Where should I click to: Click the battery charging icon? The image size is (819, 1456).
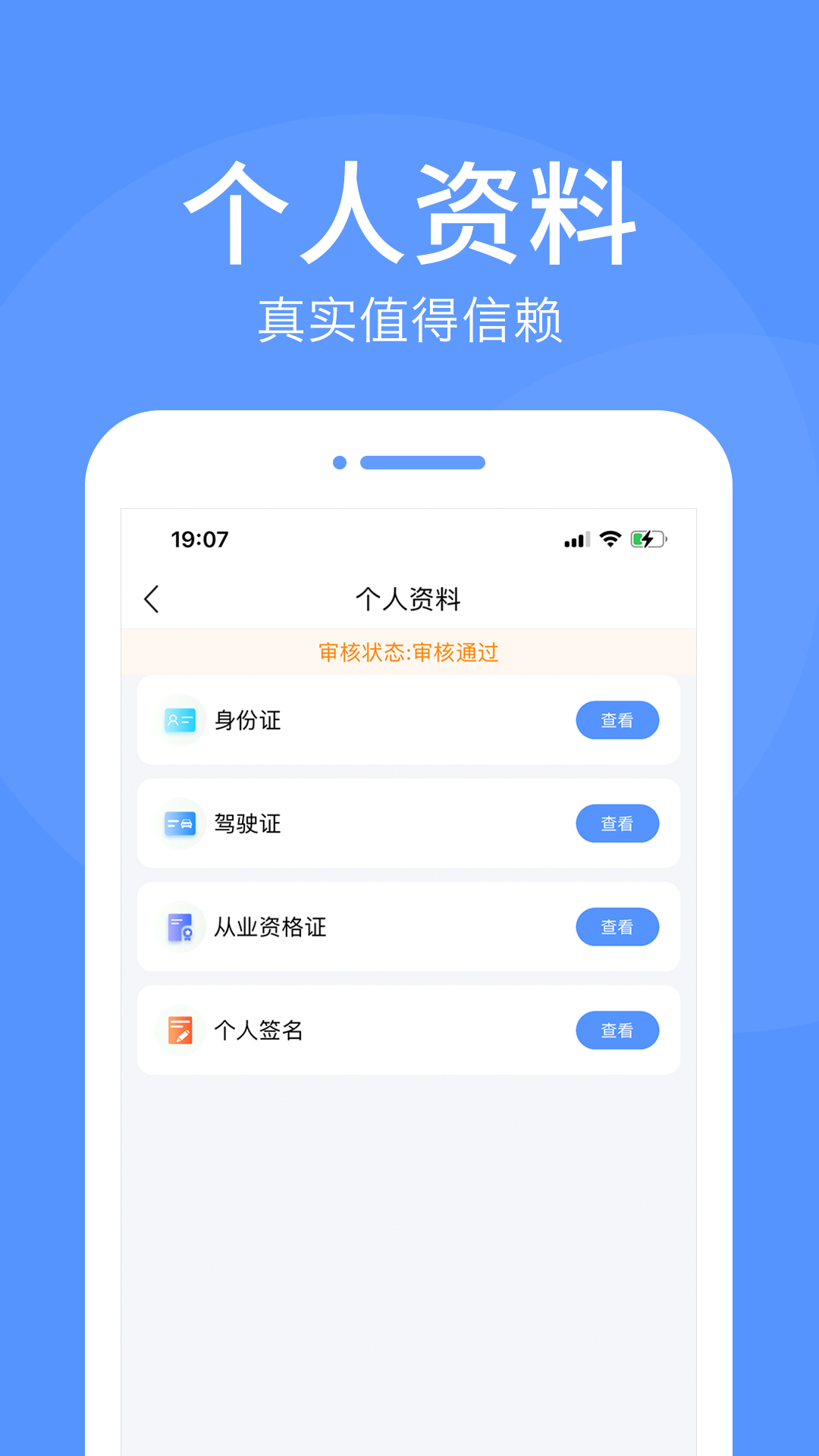pos(647,538)
